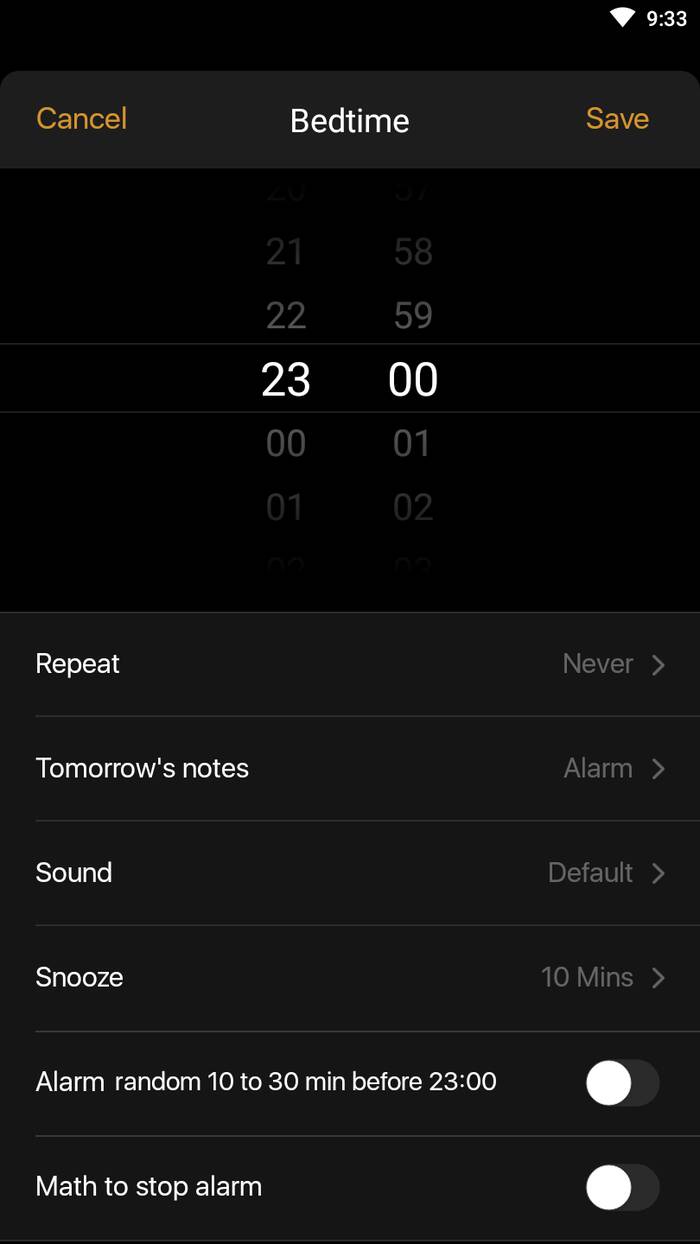Screen dimensions: 700x1244
Task: Select minute 01 in the time picker
Action: (x=412, y=443)
